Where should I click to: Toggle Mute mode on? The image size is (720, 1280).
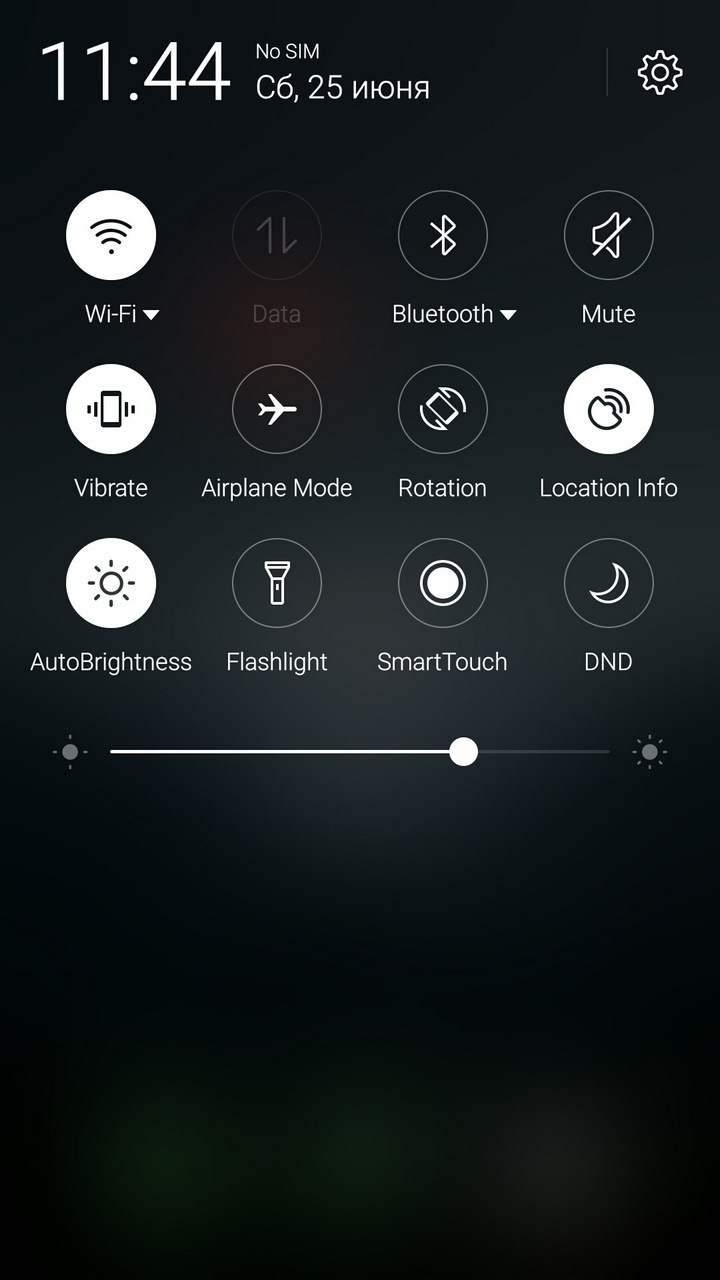pos(609,235)
